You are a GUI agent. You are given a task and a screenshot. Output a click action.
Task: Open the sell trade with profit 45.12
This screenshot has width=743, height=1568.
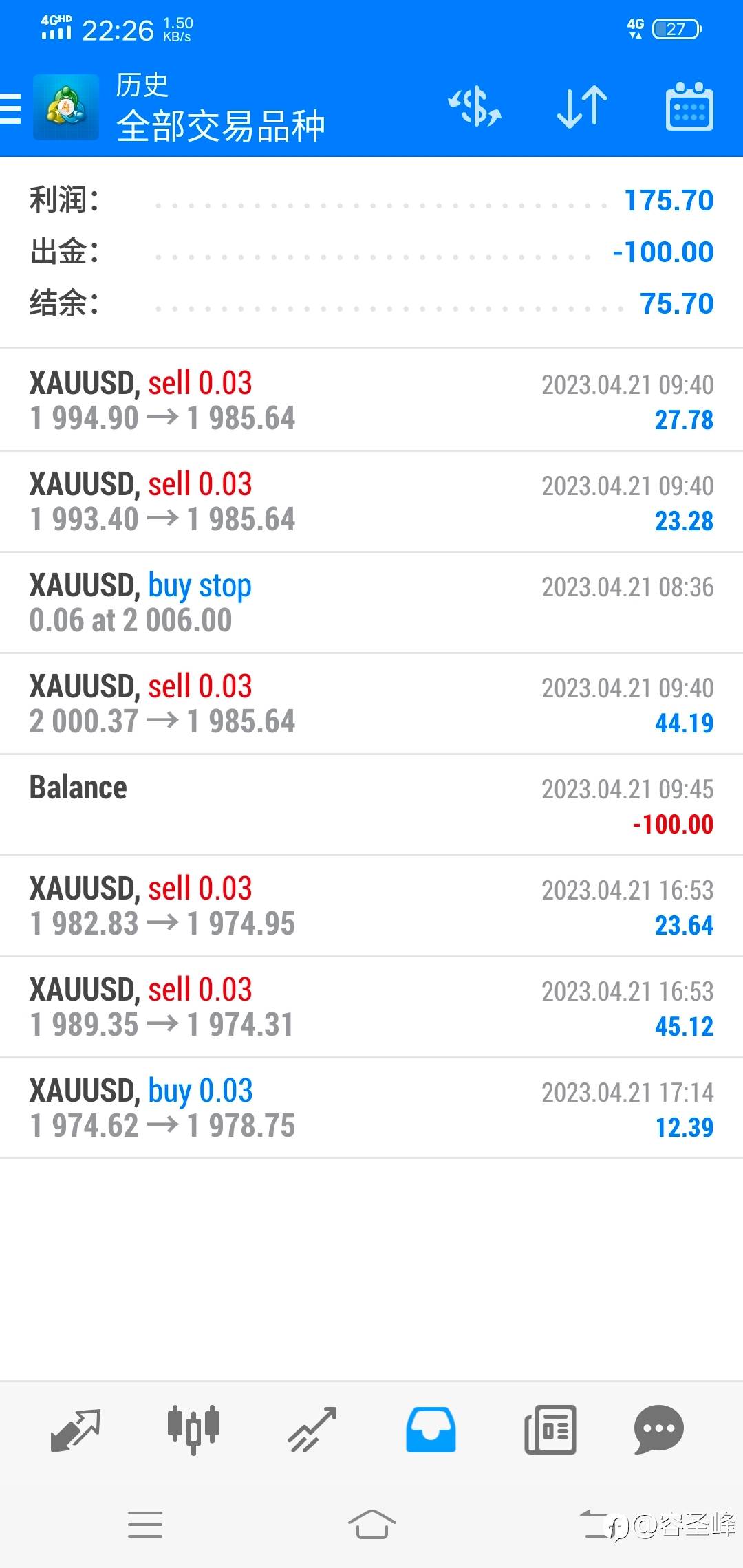pos(371,1007)
